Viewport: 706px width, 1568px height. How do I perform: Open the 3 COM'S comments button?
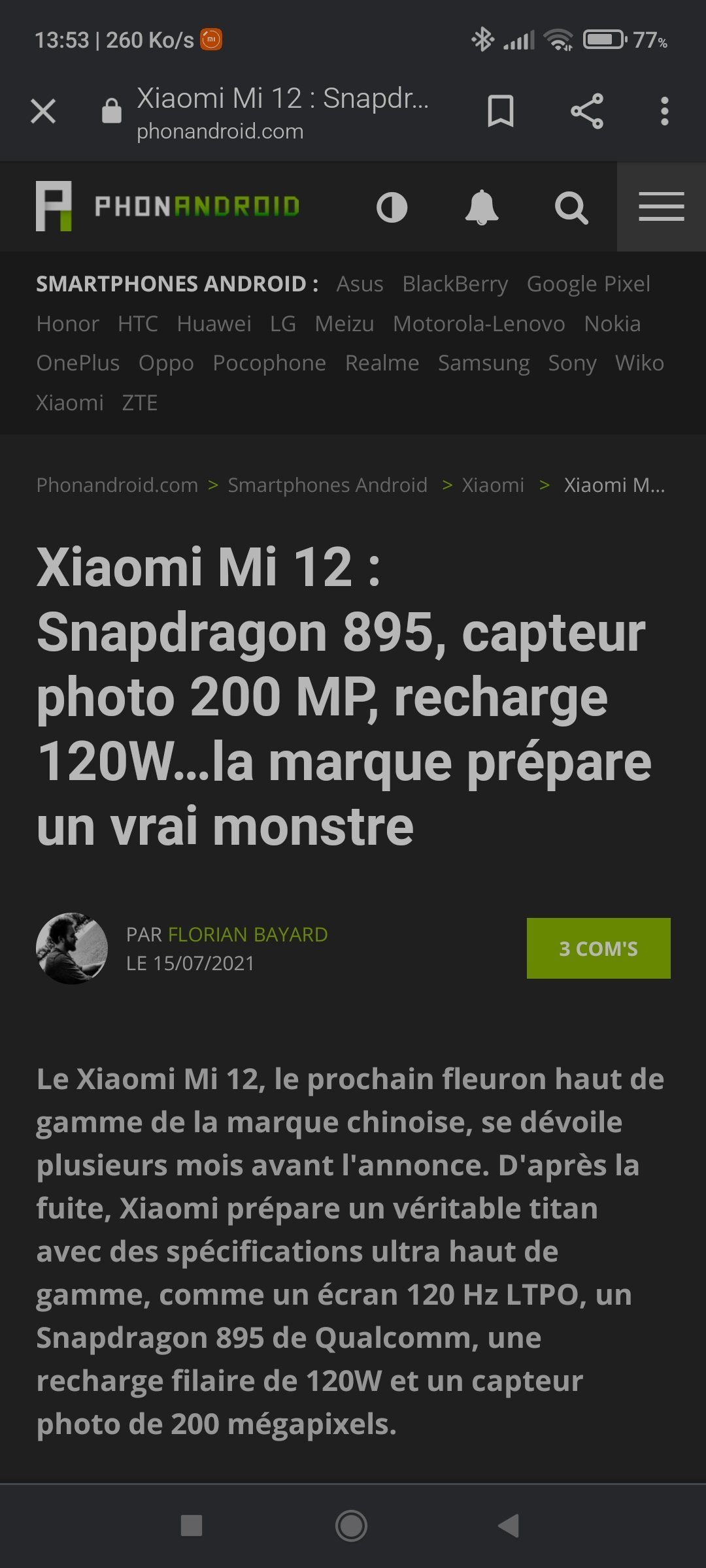pos(598,948)
